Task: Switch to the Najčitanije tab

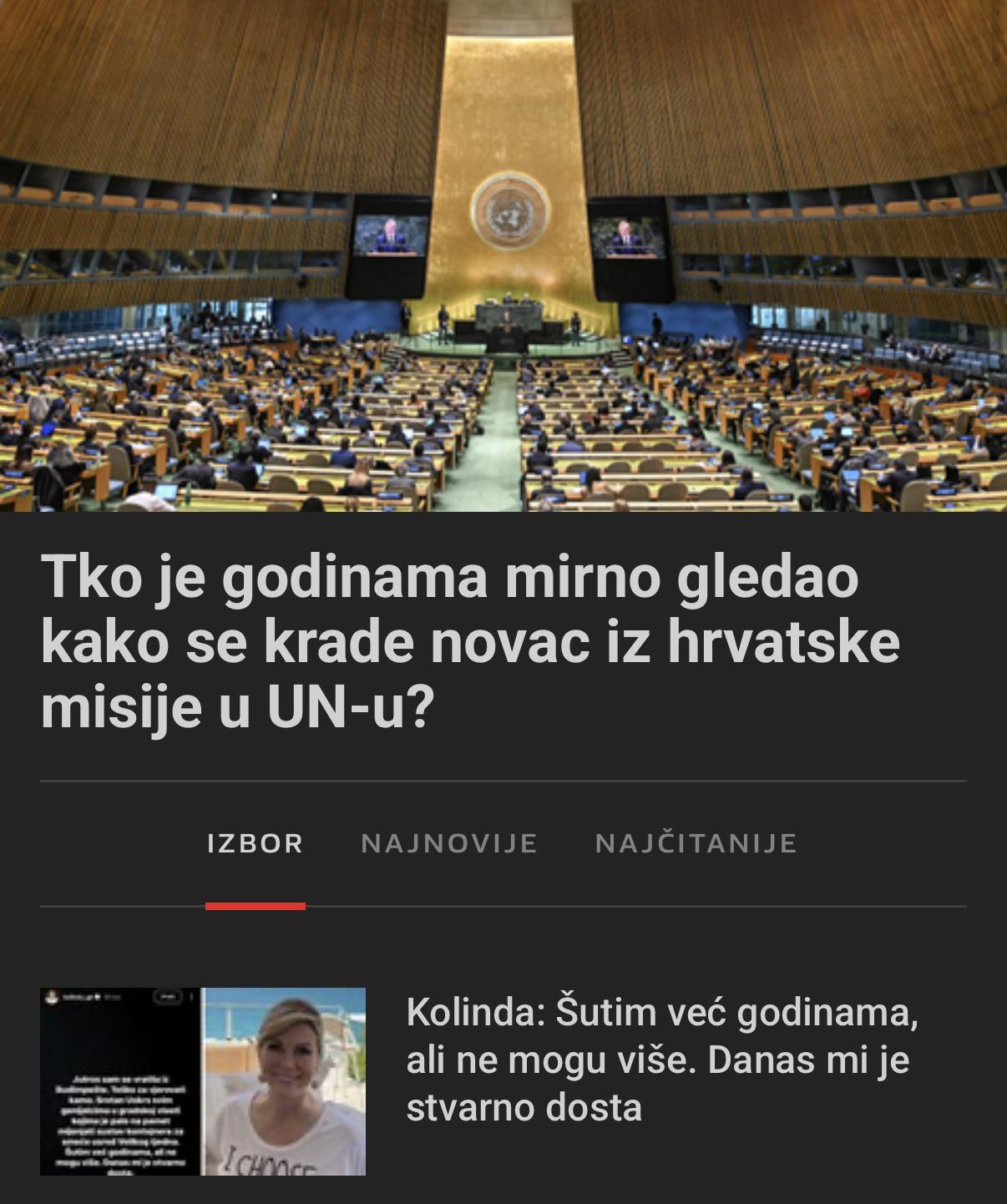Action: pyautogui.click(x=696, y=843)
